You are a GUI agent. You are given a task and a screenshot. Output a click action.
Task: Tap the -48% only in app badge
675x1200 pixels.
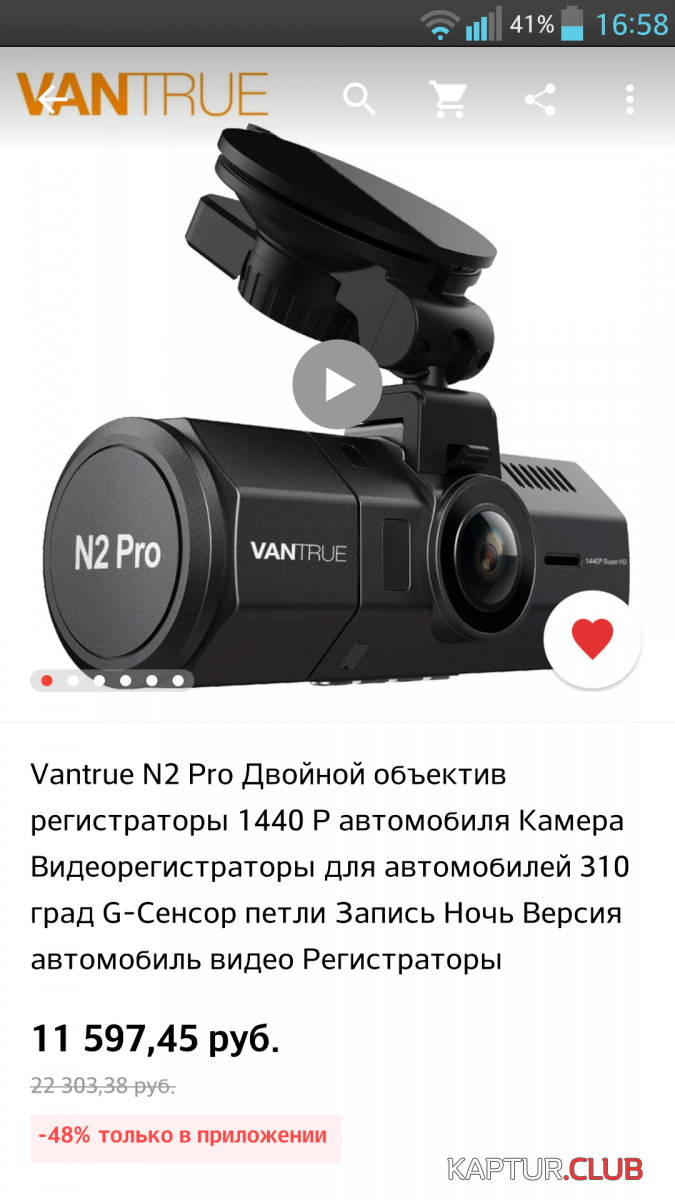185,1137
